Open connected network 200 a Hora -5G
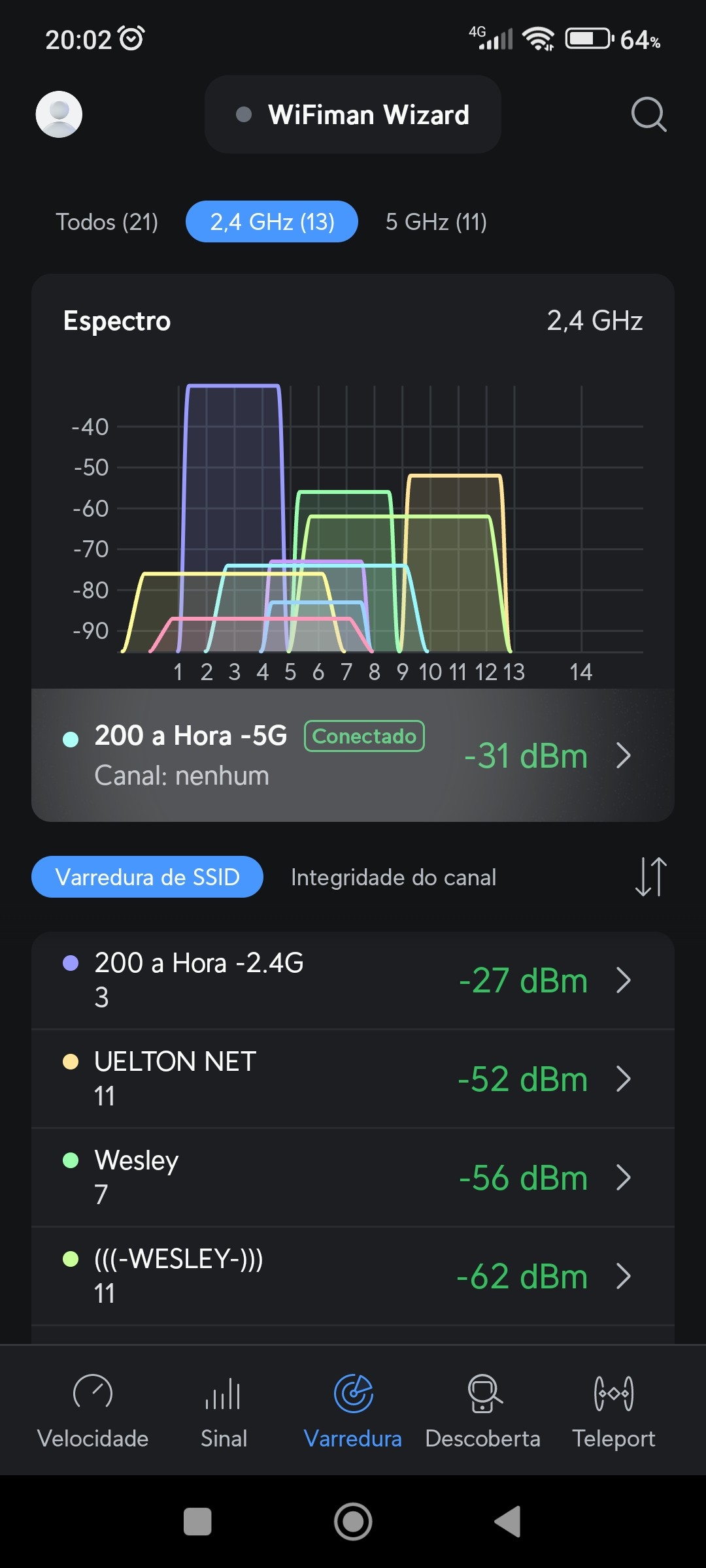The width and height of the screenshot is (706, 1568). pos(353,755)
